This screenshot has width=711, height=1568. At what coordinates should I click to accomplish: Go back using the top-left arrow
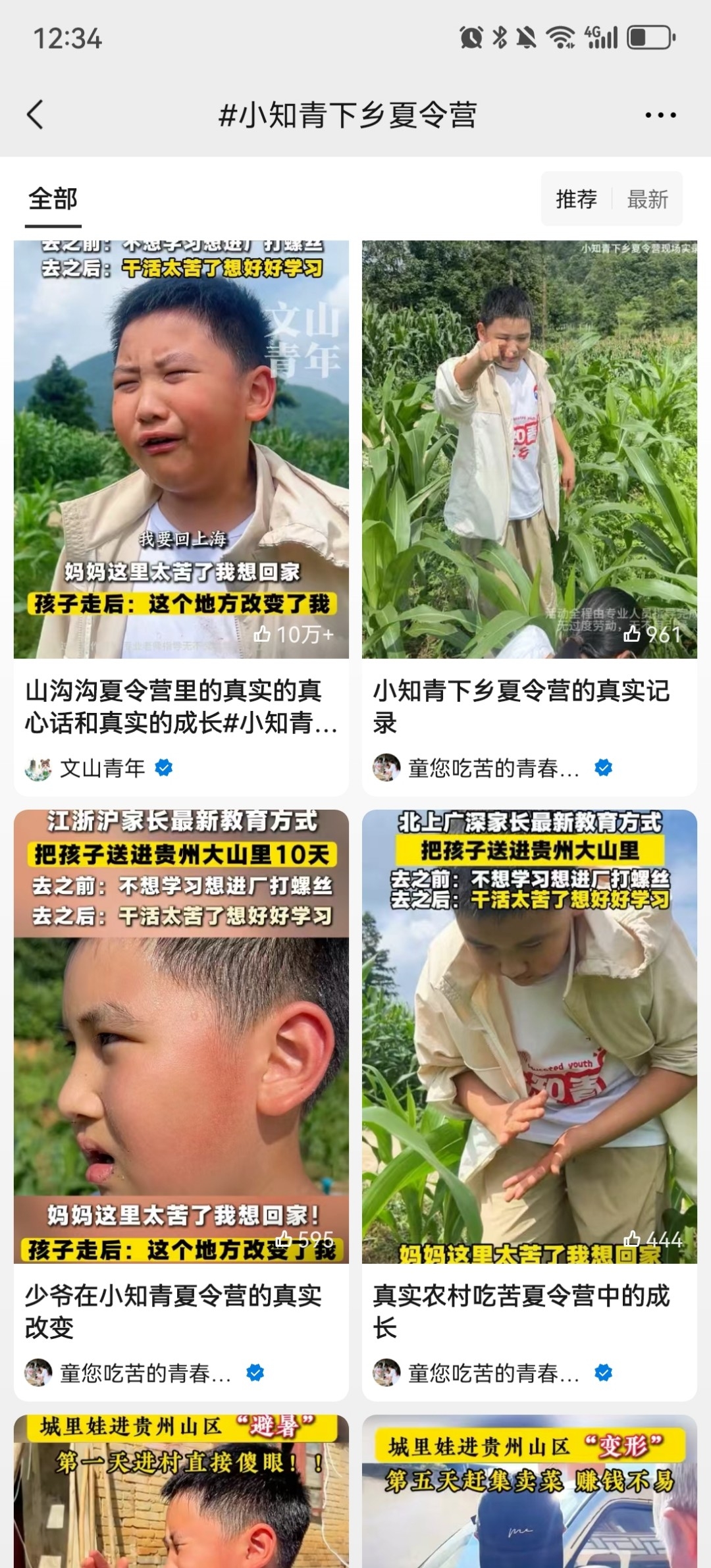36,115
